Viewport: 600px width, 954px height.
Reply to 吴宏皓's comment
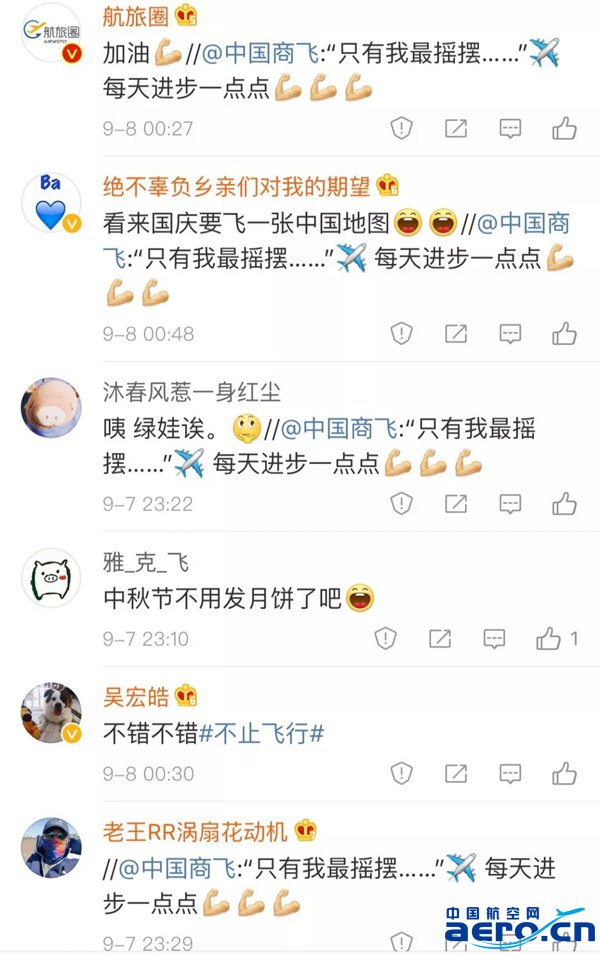tap(510, 773)
